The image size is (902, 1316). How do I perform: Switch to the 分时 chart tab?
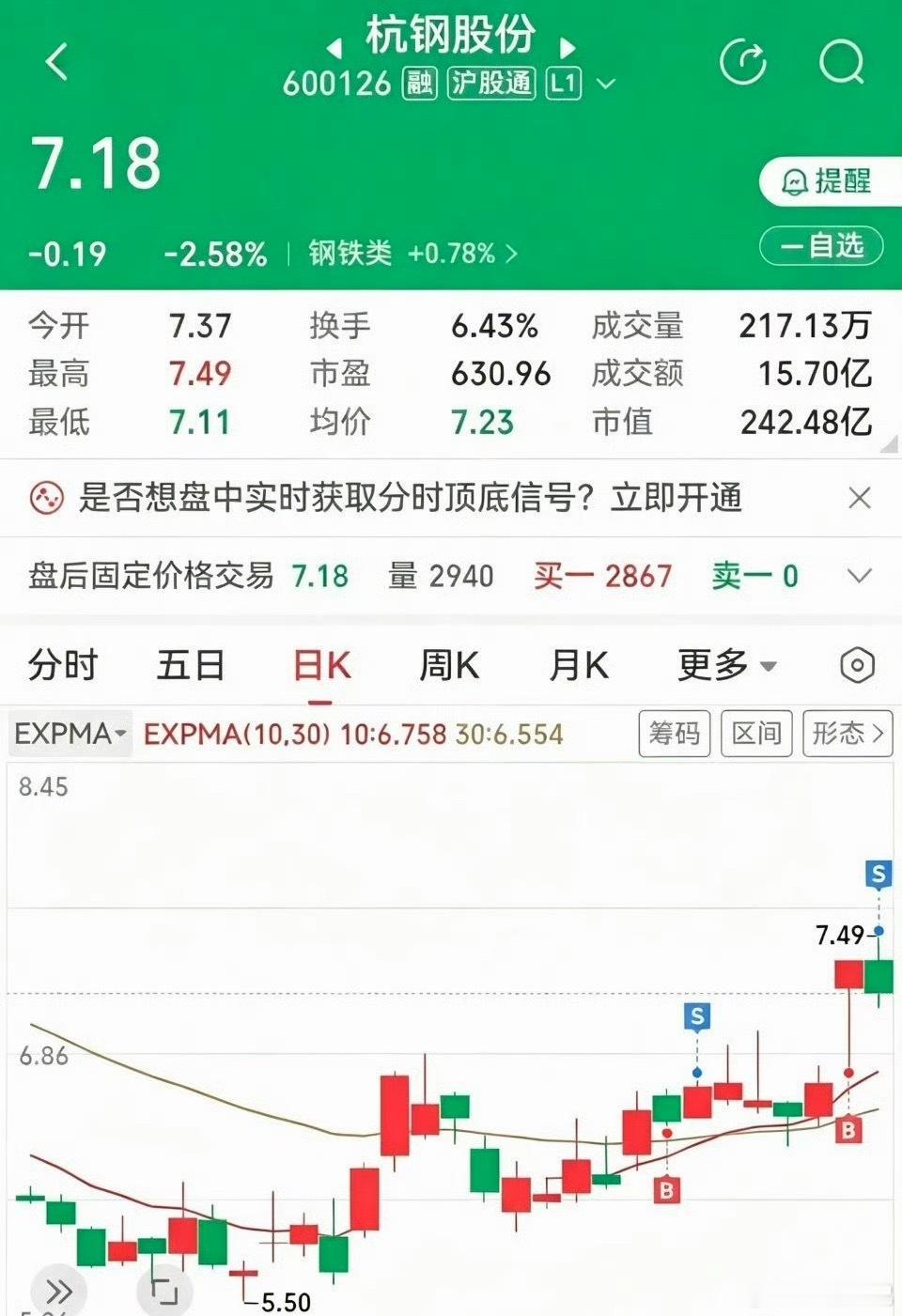63,665
